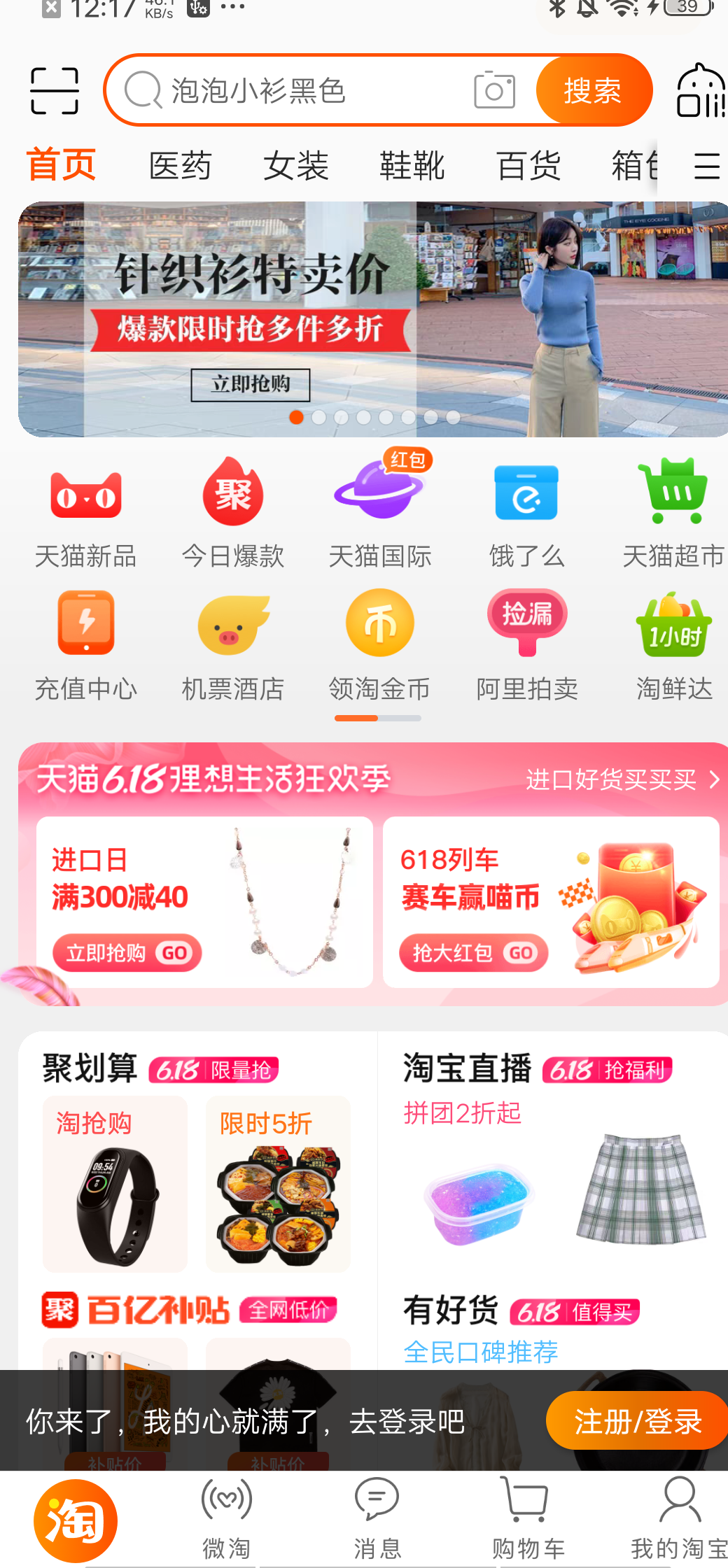
Task: Open the 淘抢购 smart band deal
Action: click(115, 1184)
